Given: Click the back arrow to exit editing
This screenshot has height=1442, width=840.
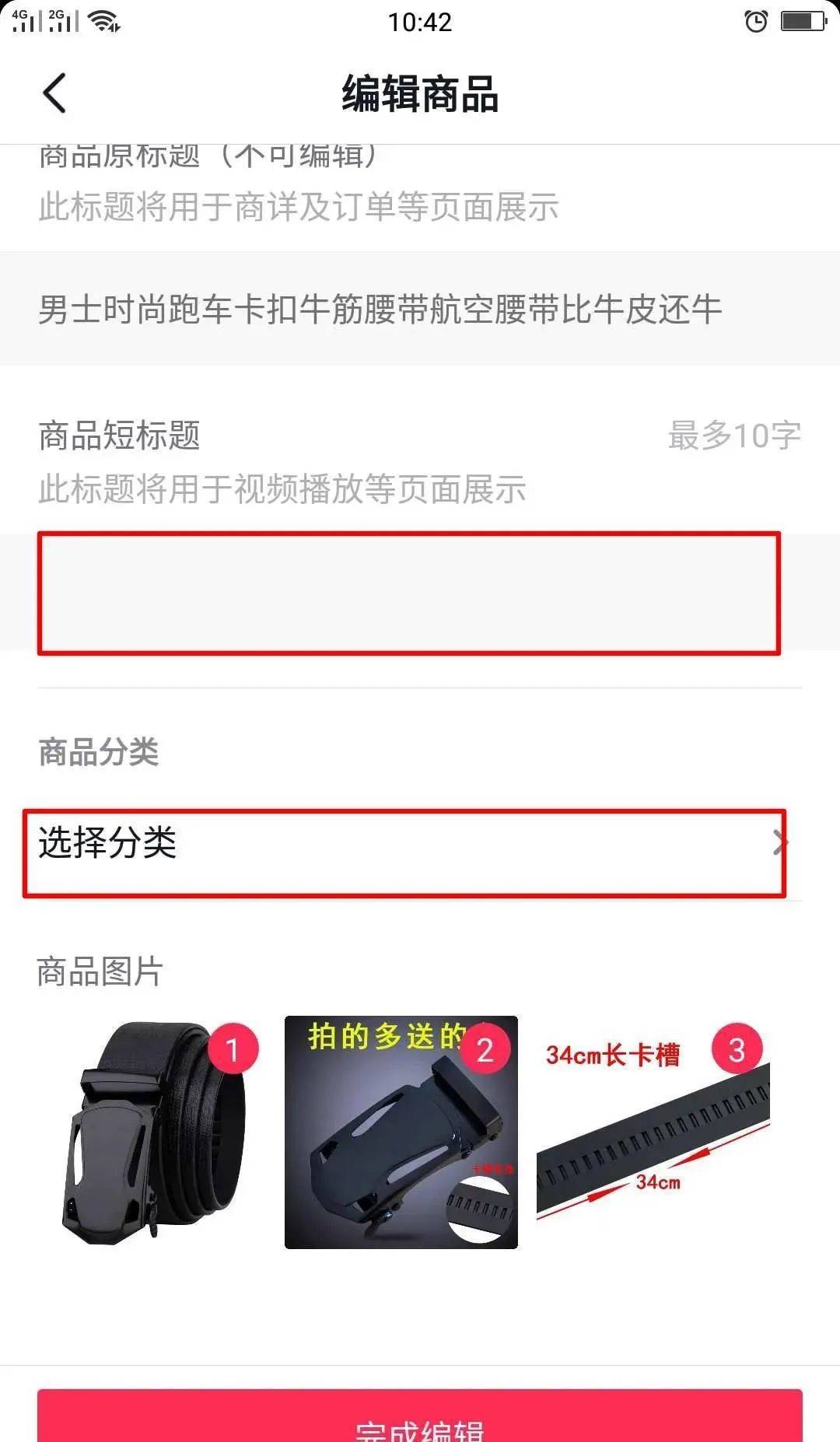Looking at the screenshot, I should click(x=54, y=93).
